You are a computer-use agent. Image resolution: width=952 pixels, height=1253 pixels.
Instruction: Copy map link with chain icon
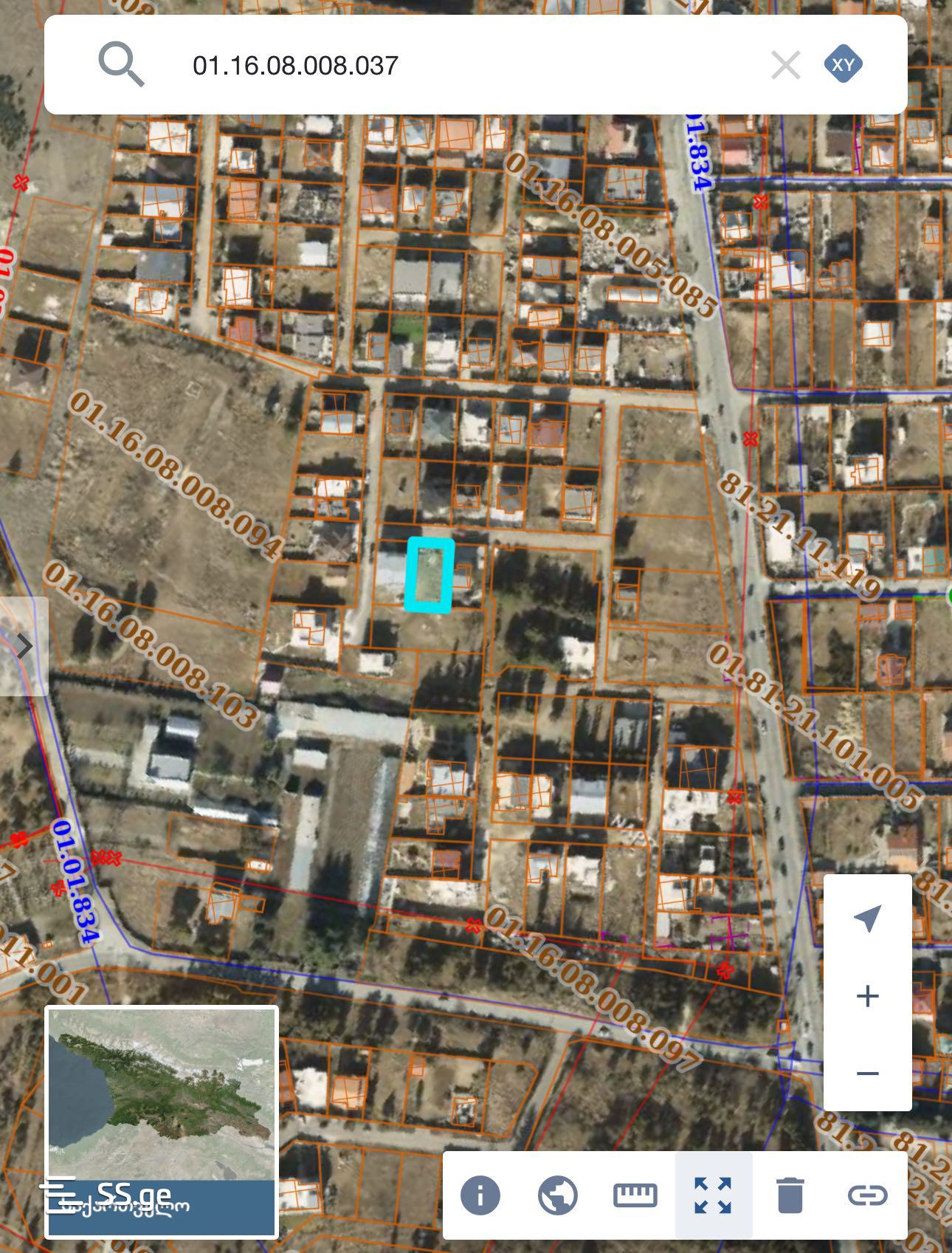pyautogui.click(x=867, y=1195)
